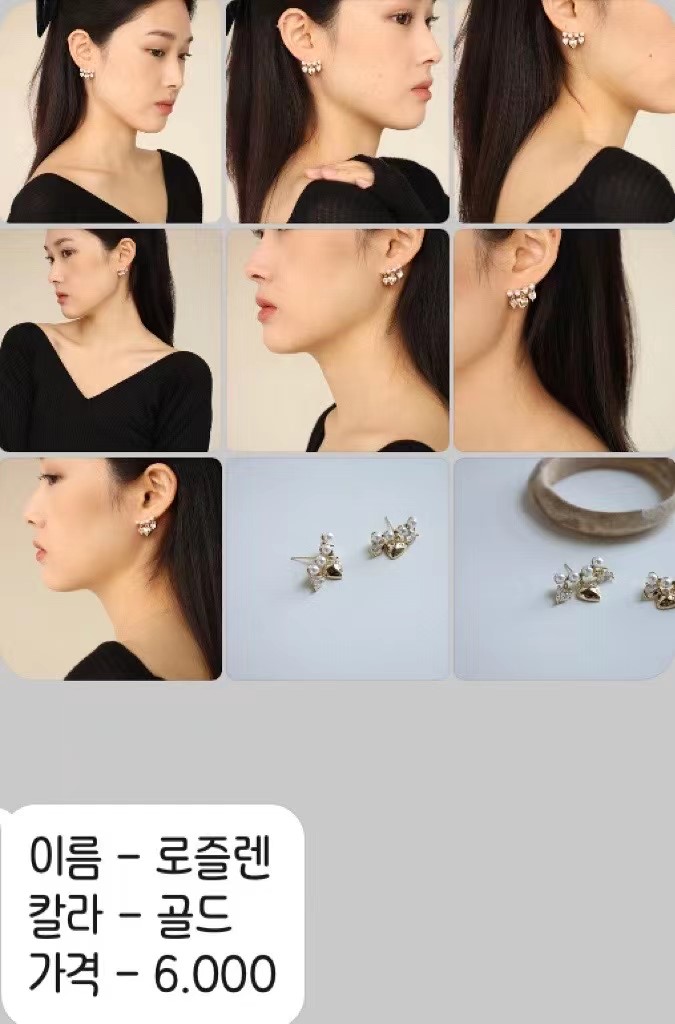Open the product photo of earrings beside a bangle
The height and width of the screenshot is (1024, 675).
(x=564, y=568)
